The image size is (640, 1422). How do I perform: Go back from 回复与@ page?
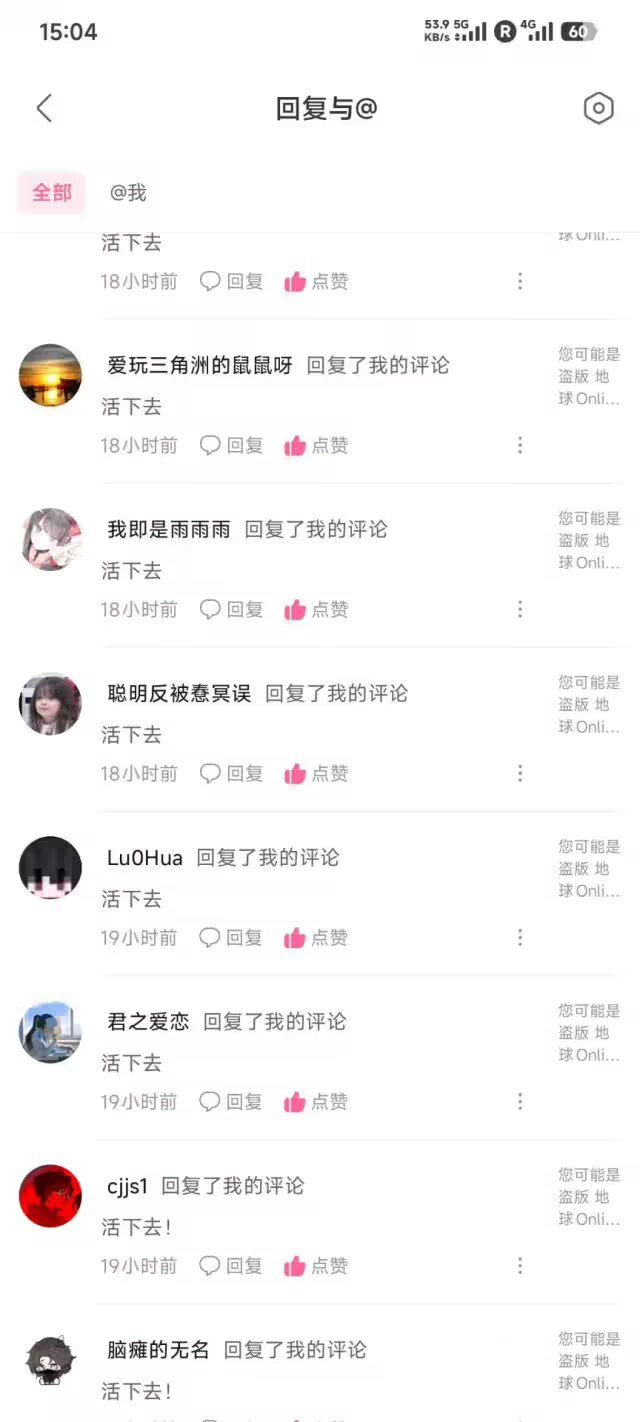pos(44,108)
